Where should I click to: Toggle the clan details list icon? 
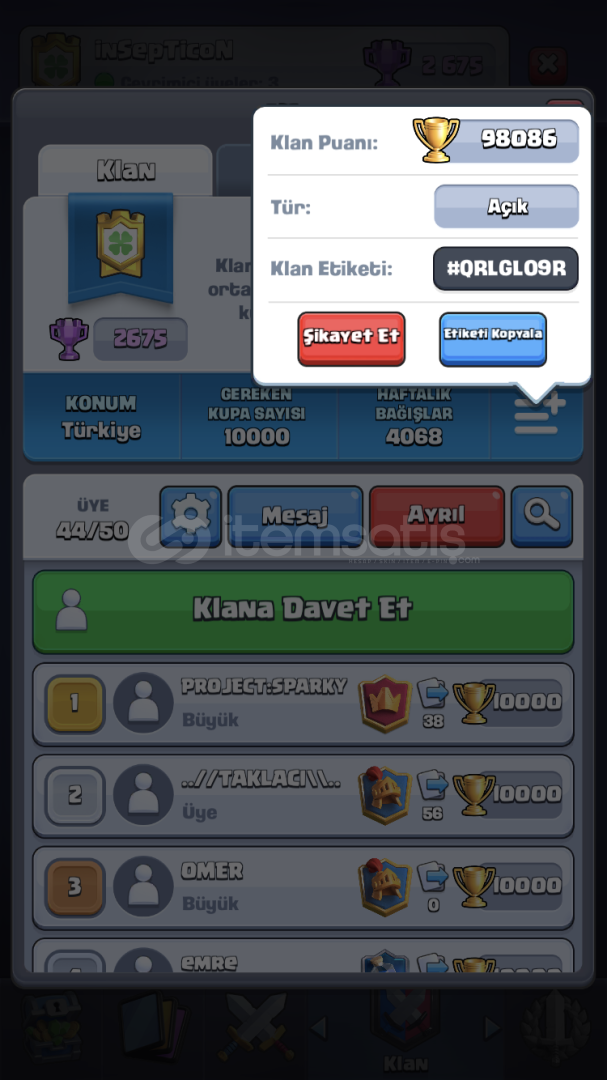pos(538,415)
